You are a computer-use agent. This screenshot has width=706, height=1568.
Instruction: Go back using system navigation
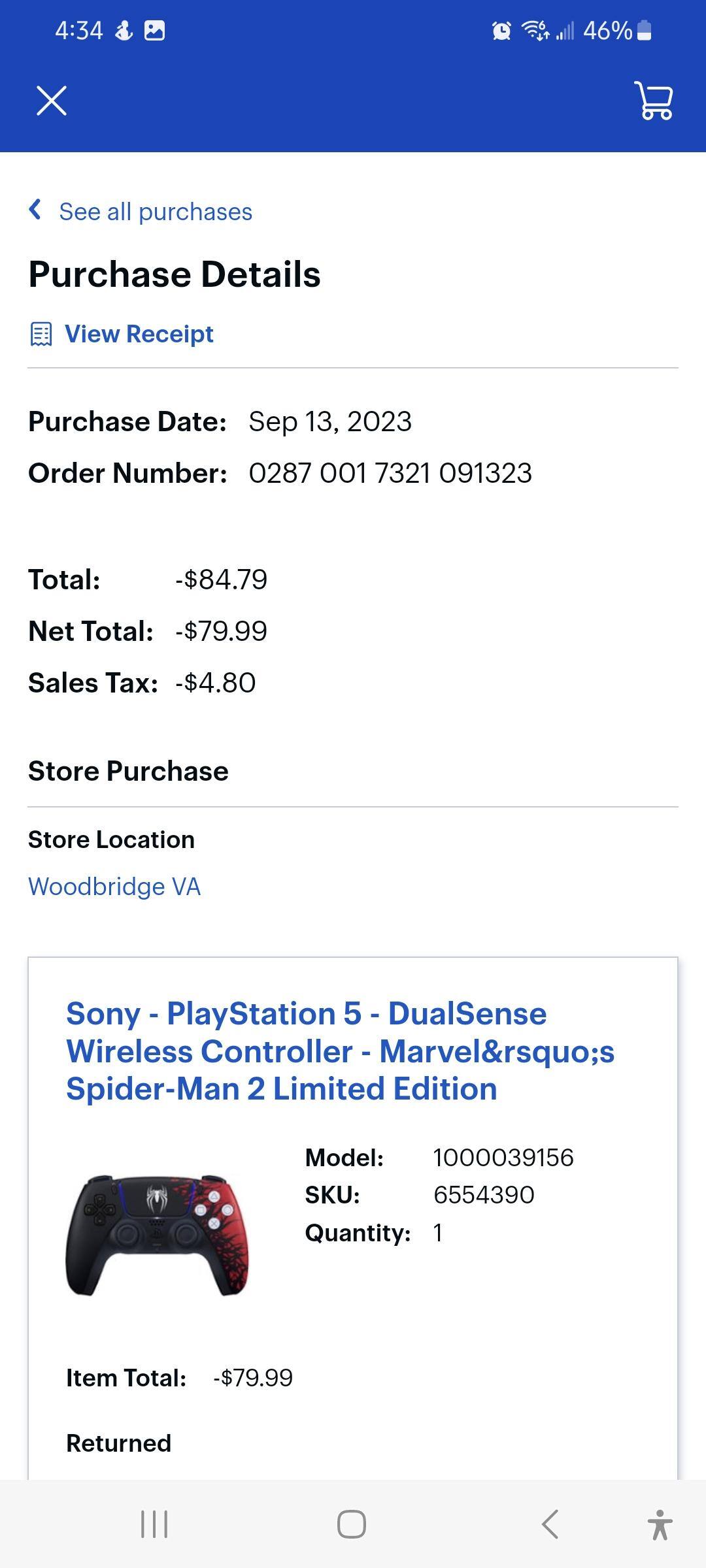point(550,1524)
